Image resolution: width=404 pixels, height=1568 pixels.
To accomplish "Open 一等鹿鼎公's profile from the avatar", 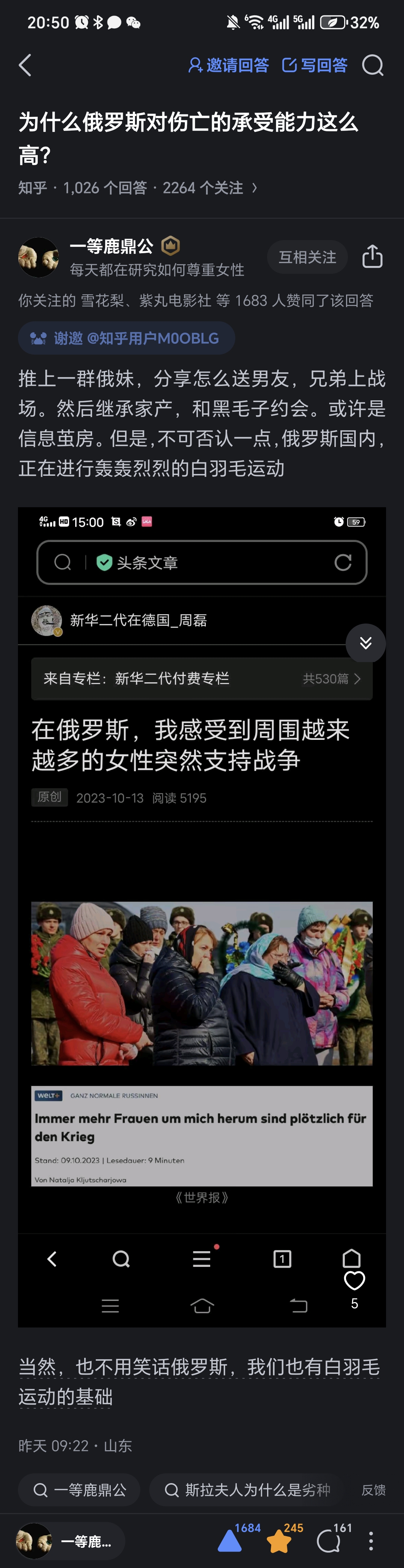I will point(38,257).
